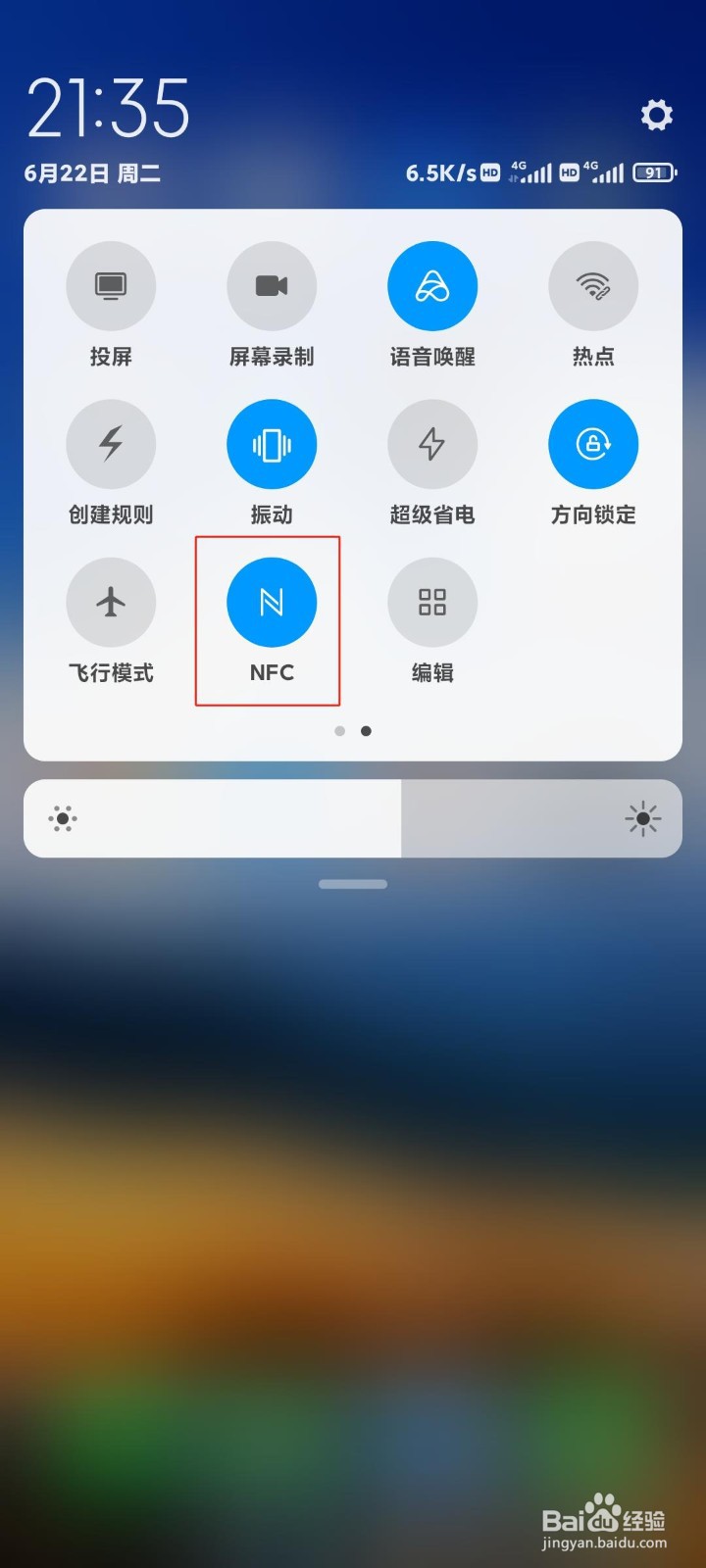The height and width of the screenshot is (1568, 706).
Task: Disable vibration mode (振动)
Action: (272, 444)
